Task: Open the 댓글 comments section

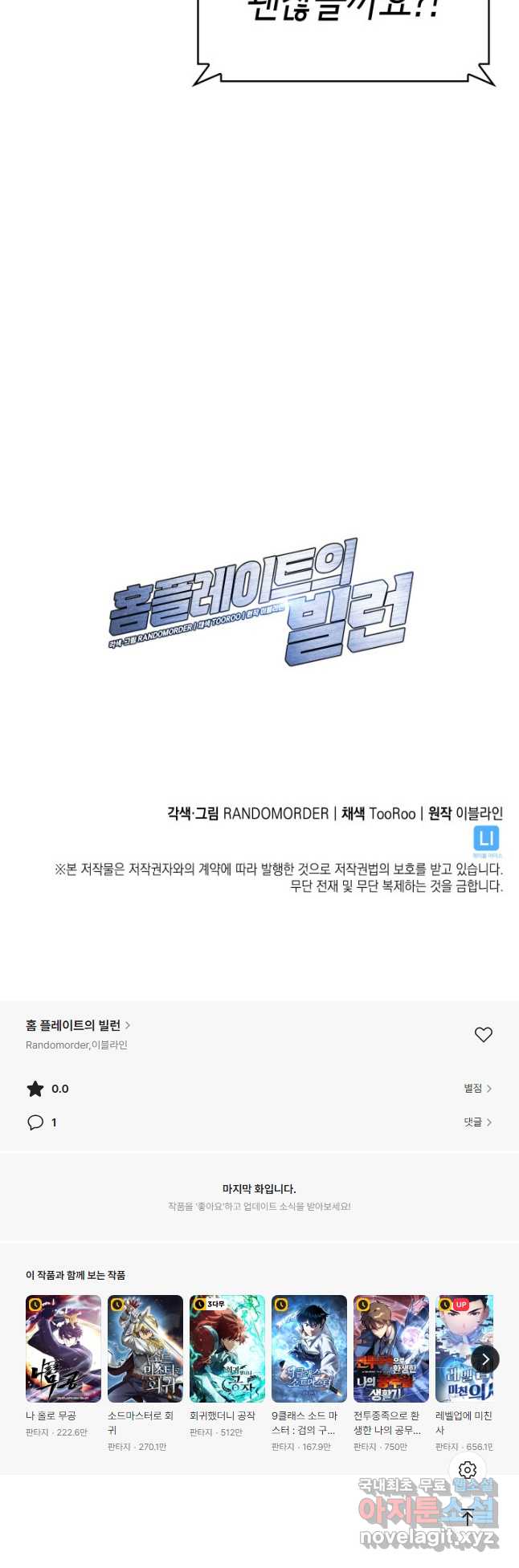Action: [x=477, y=1122]
